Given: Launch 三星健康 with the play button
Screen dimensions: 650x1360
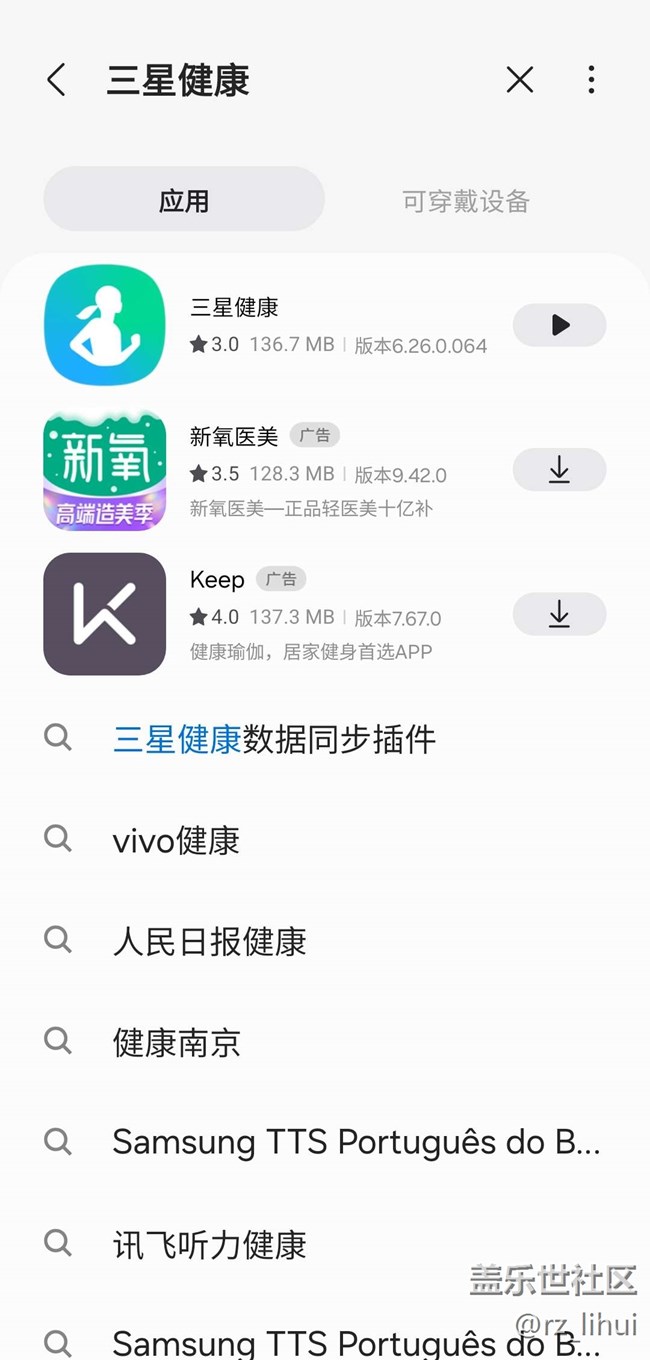Looking at the screenshot, I should (559, 325).
